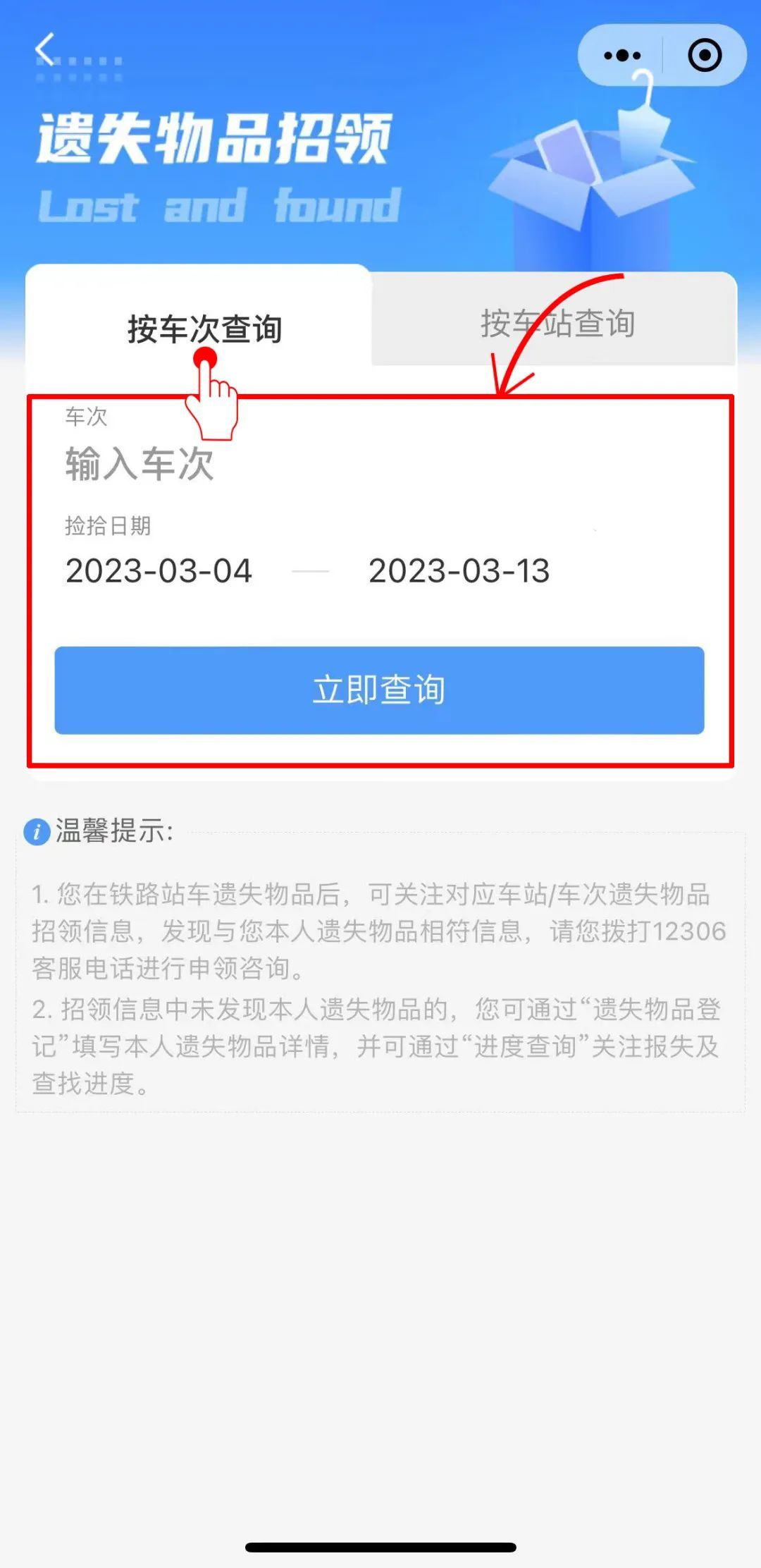The width and height of the screenshot is (761, 1568).
Task: Tap the 立即查询 button
Action: (x=379, y=690)
